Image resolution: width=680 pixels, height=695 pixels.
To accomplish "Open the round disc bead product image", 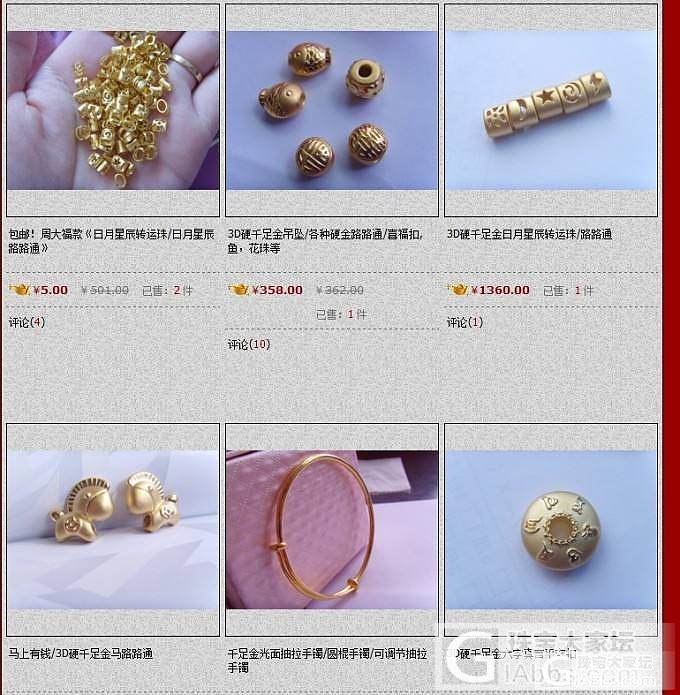I will click(551, 530).
